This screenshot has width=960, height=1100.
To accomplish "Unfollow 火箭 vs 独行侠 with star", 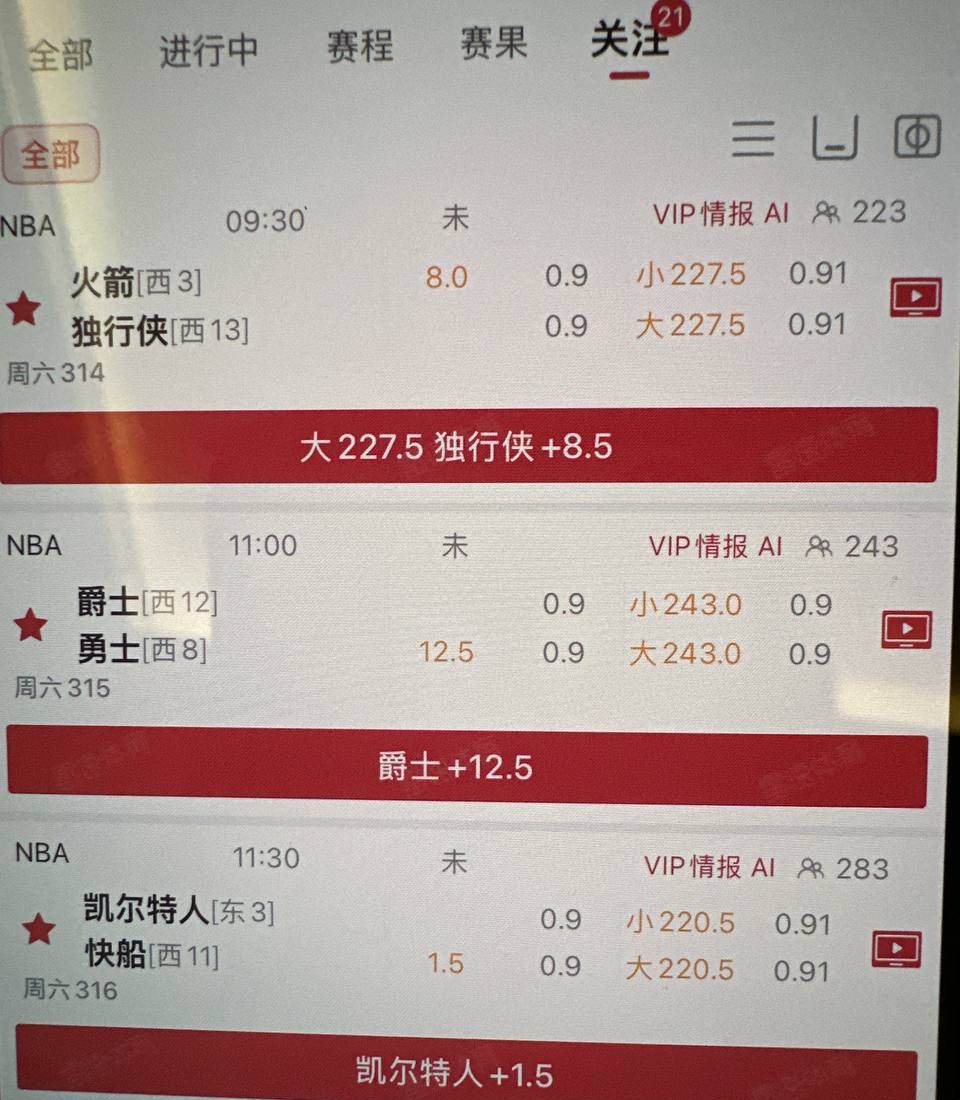I will click(23, 309).
